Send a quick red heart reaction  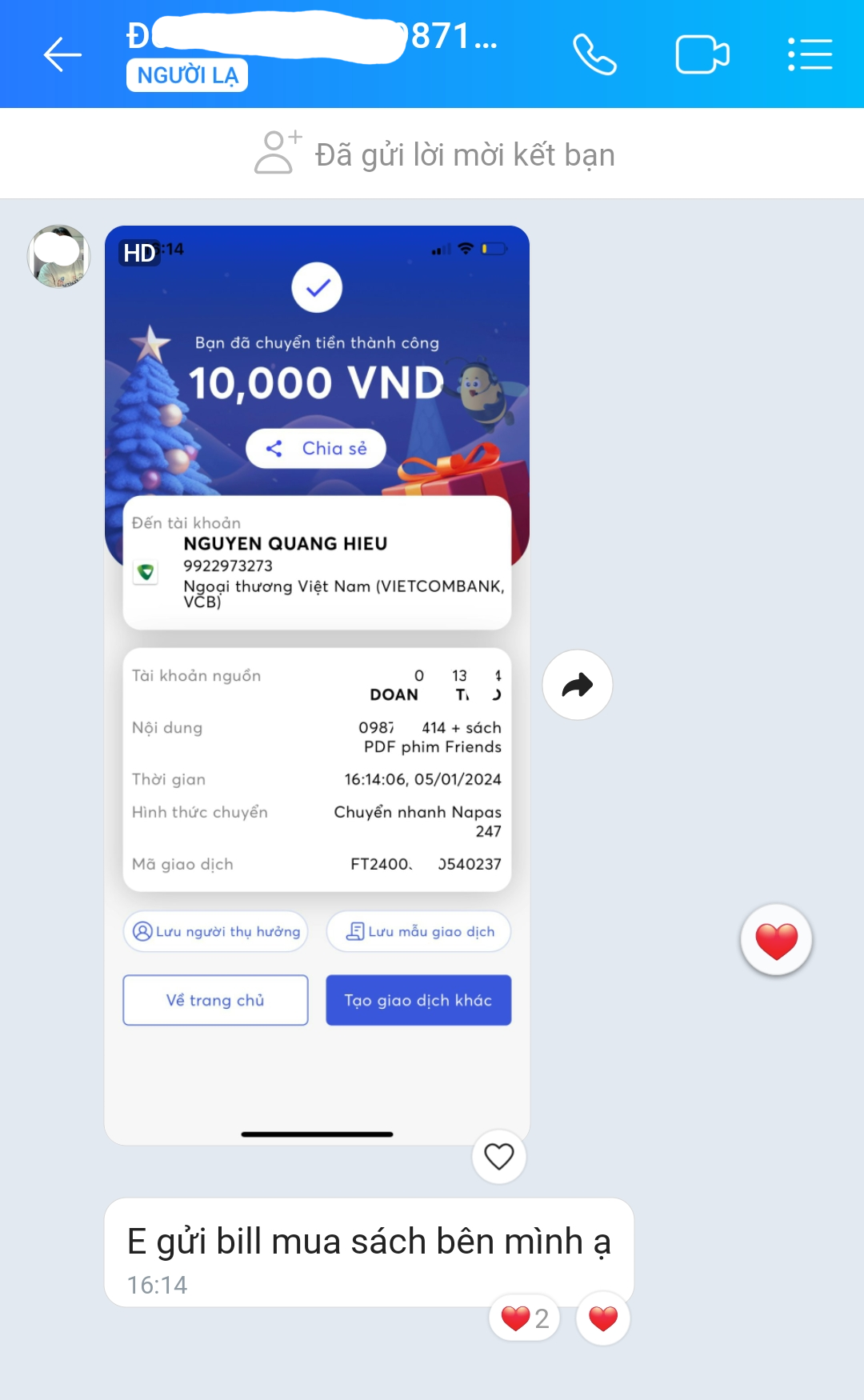tap(776, 940)
